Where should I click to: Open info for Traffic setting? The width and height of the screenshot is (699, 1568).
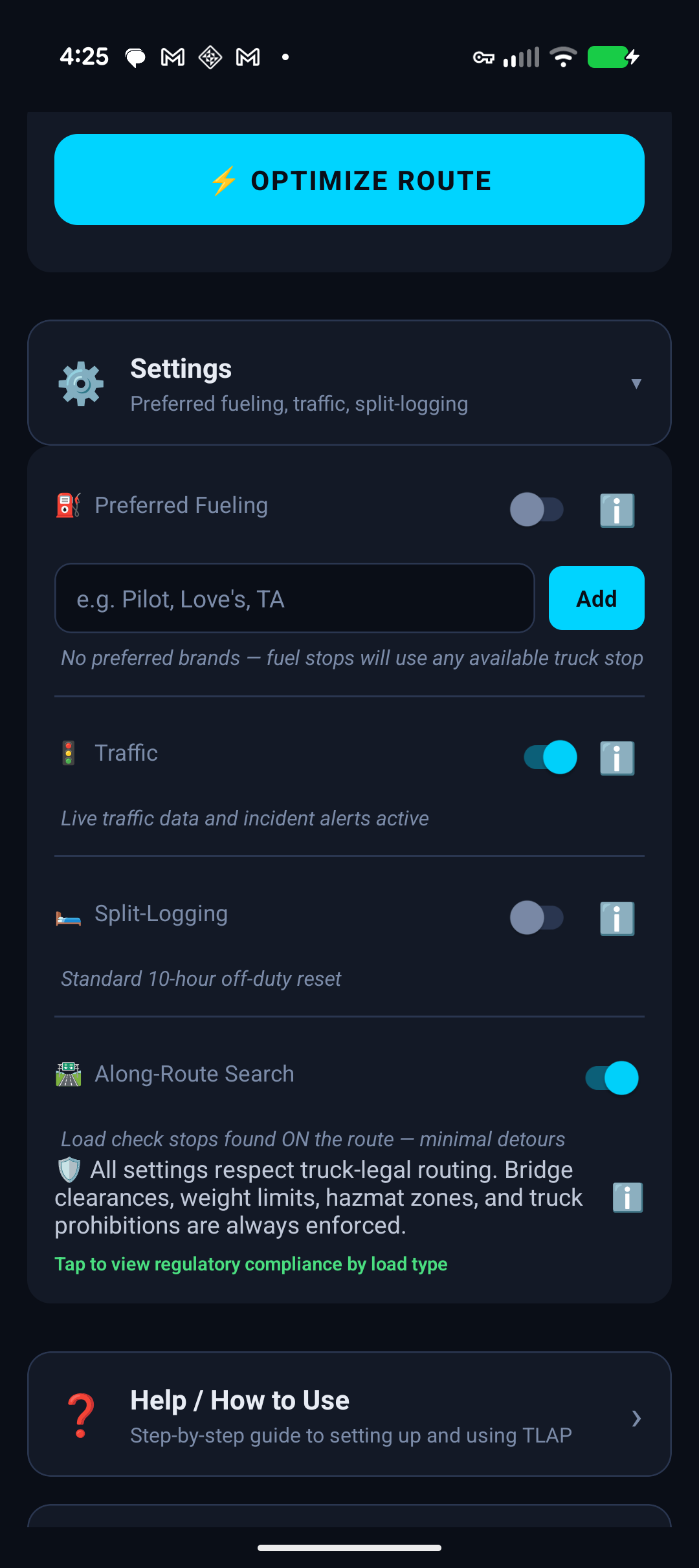617,758
